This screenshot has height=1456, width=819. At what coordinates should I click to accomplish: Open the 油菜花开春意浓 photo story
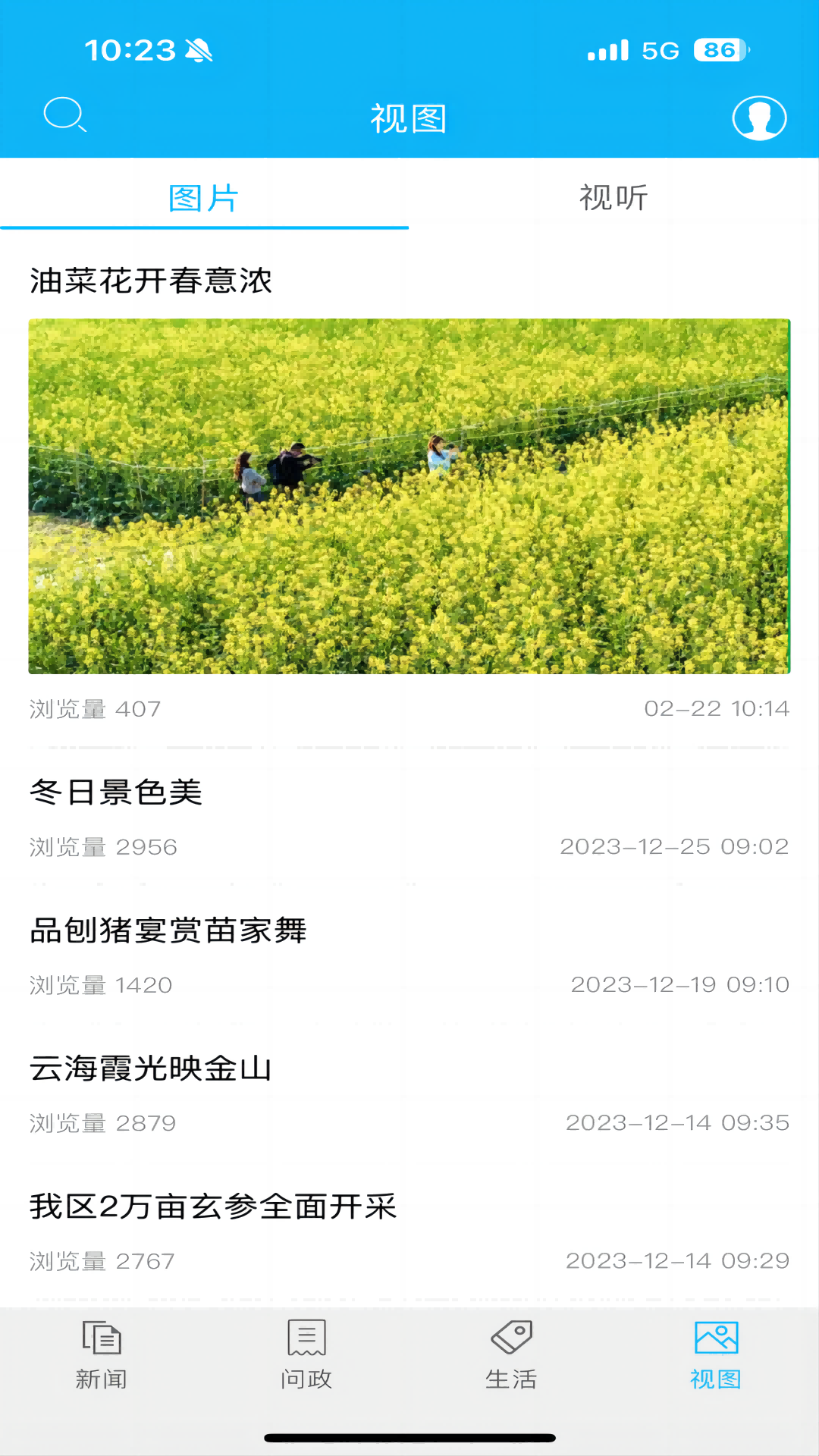pyautogui.click(x=409, y=495)
